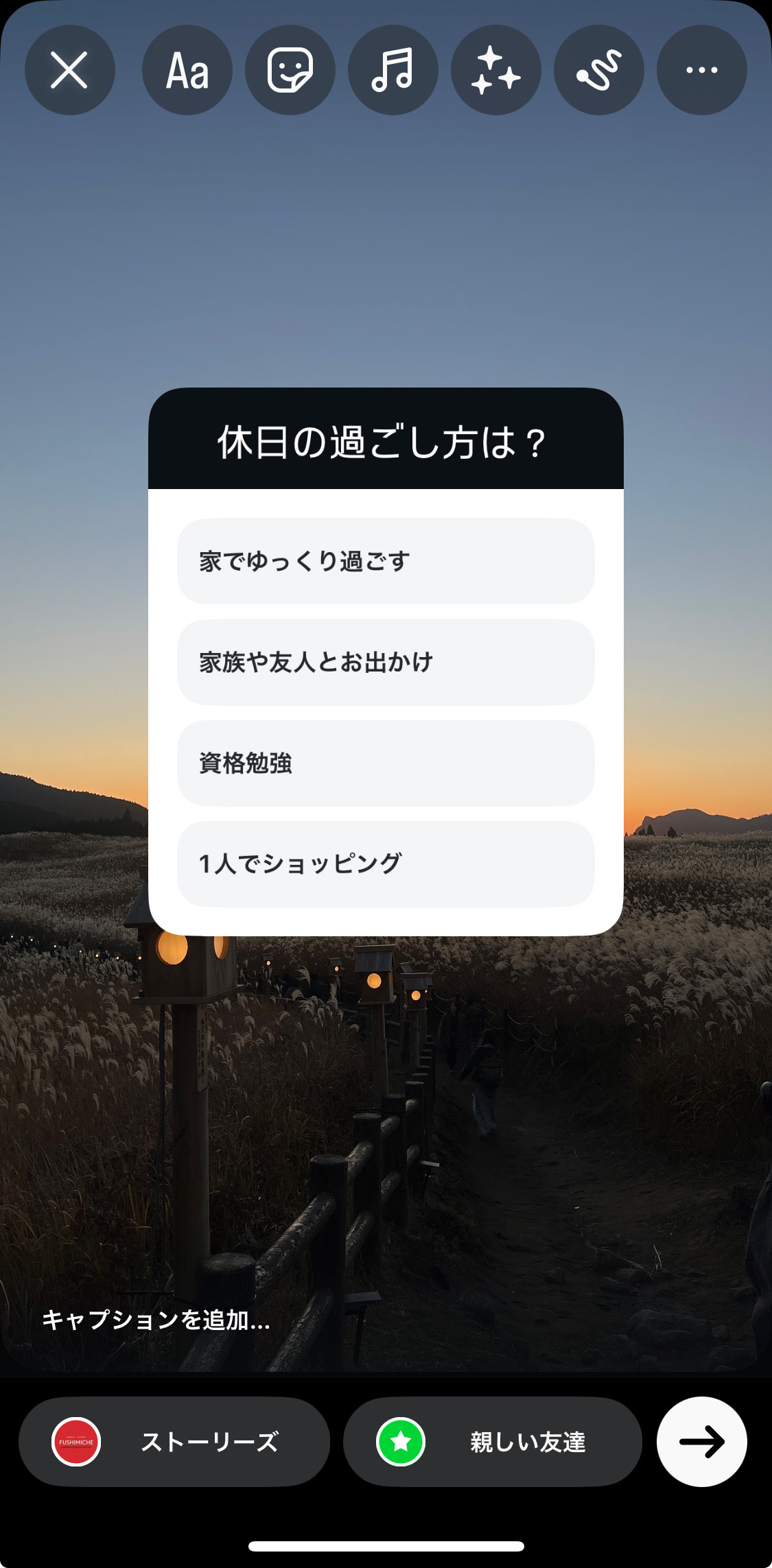Add text with the Aa tool
Screen dimensions: 772x1568
[187, 70]
